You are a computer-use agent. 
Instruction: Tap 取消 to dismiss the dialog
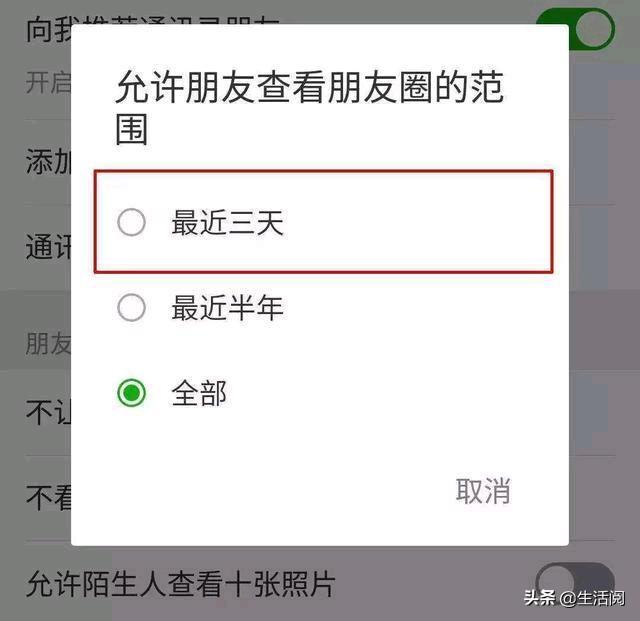483,491
